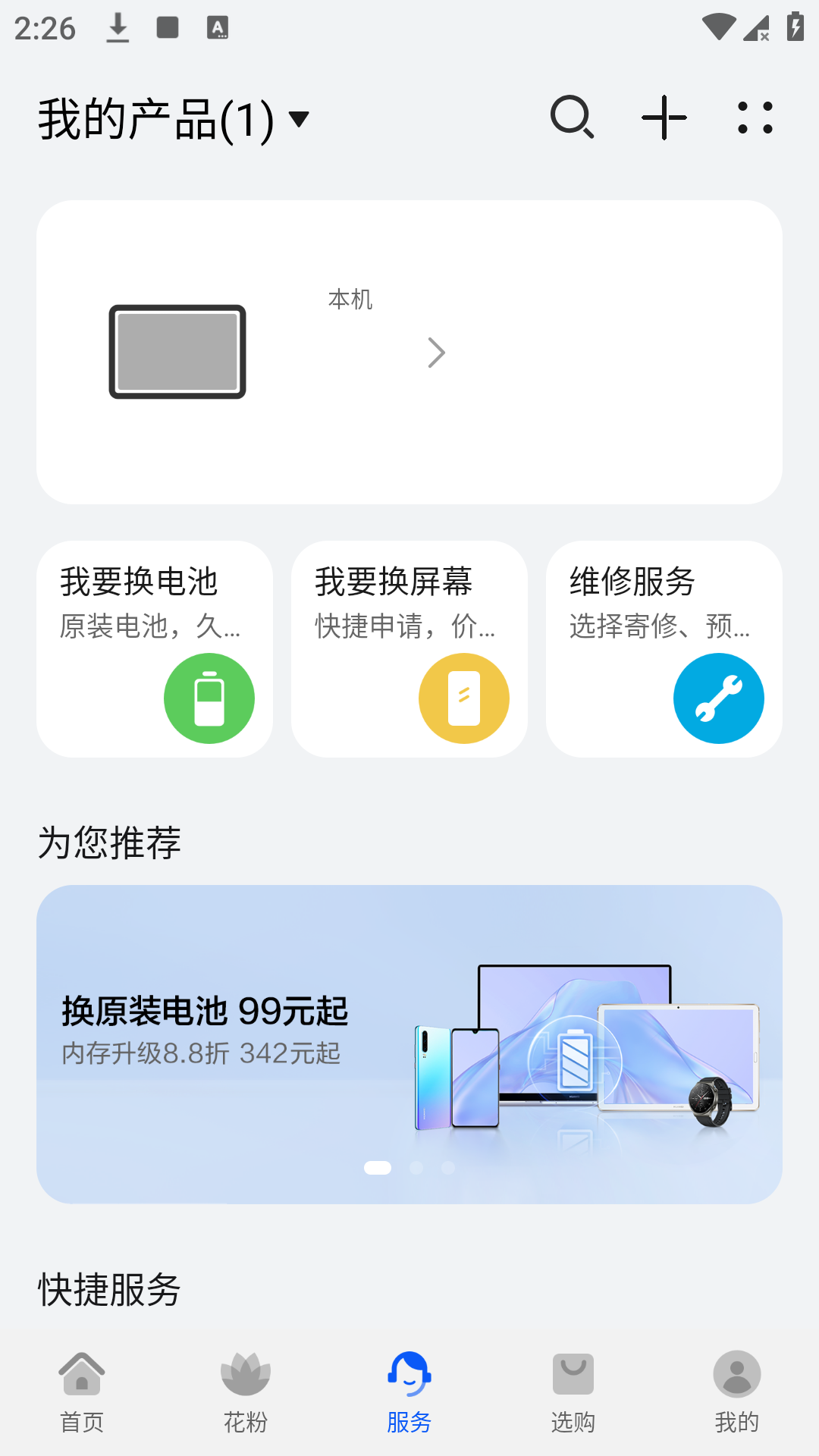Open the search icon in top bar
Viewport: 819px width, 1456px height.
pos(572,118)
